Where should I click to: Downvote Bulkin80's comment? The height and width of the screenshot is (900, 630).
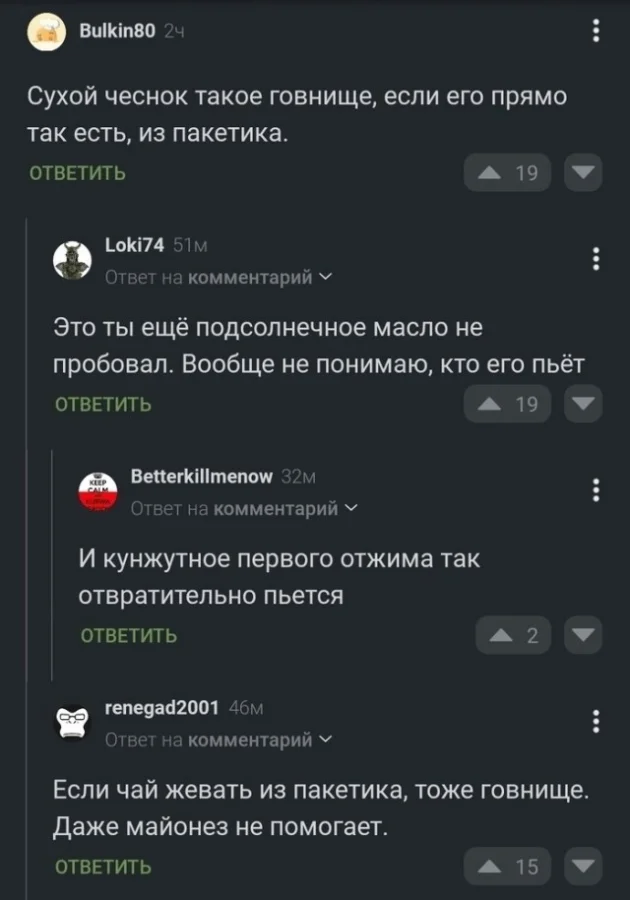583,173
